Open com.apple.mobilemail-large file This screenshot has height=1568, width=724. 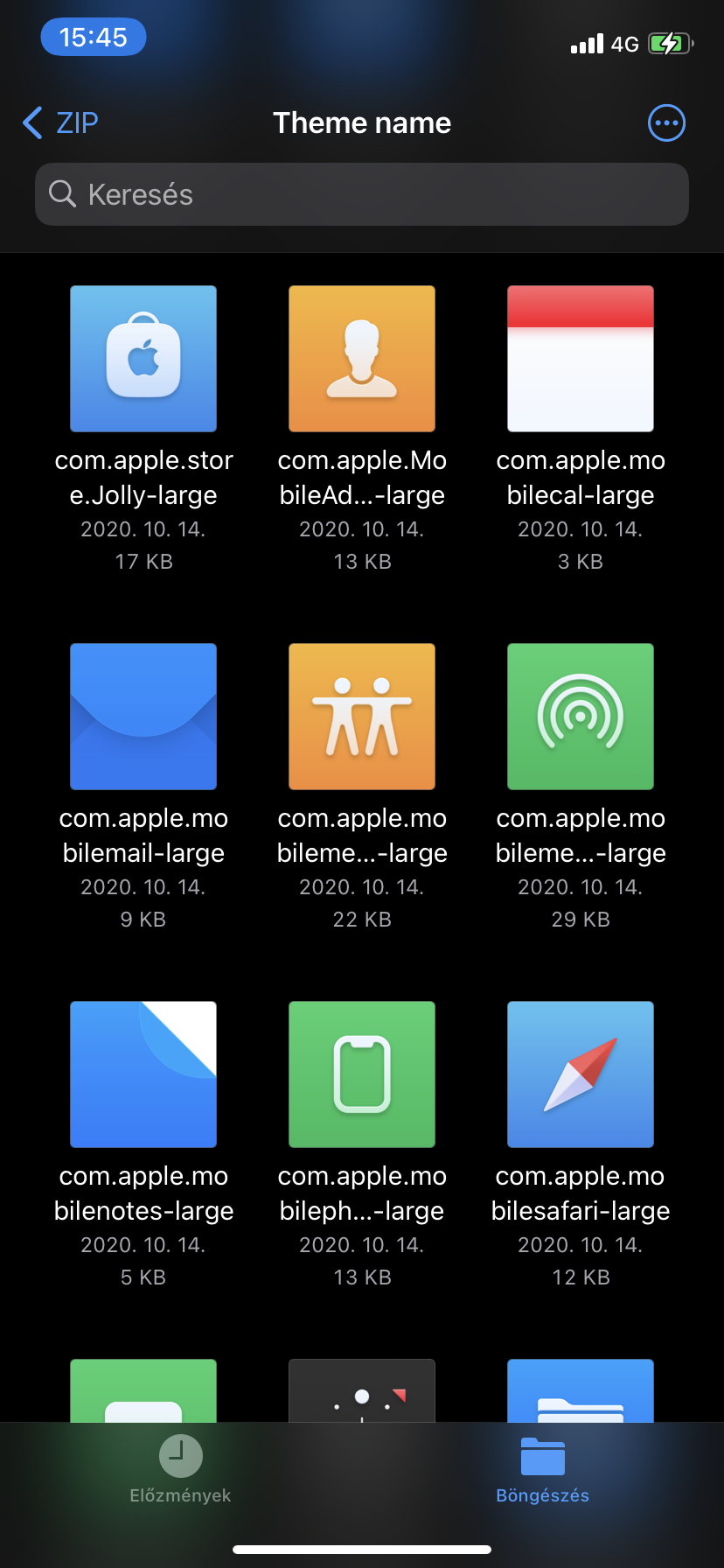[x=143, y=717]
